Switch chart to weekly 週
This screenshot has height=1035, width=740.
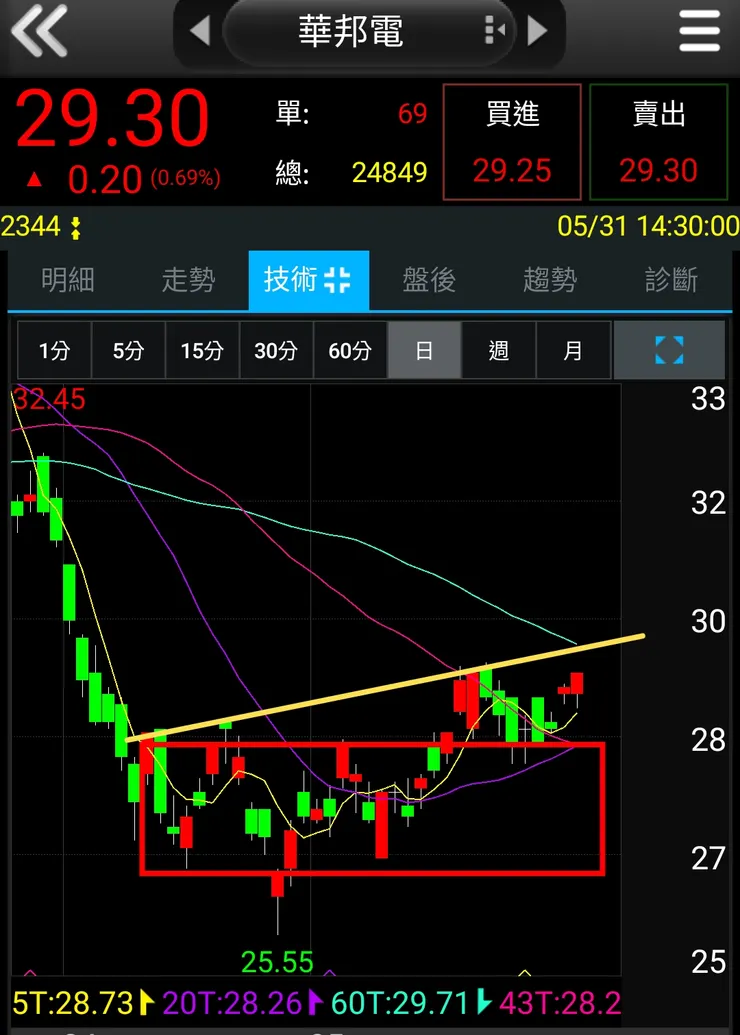pyautogui.click(x=499, y=351)
